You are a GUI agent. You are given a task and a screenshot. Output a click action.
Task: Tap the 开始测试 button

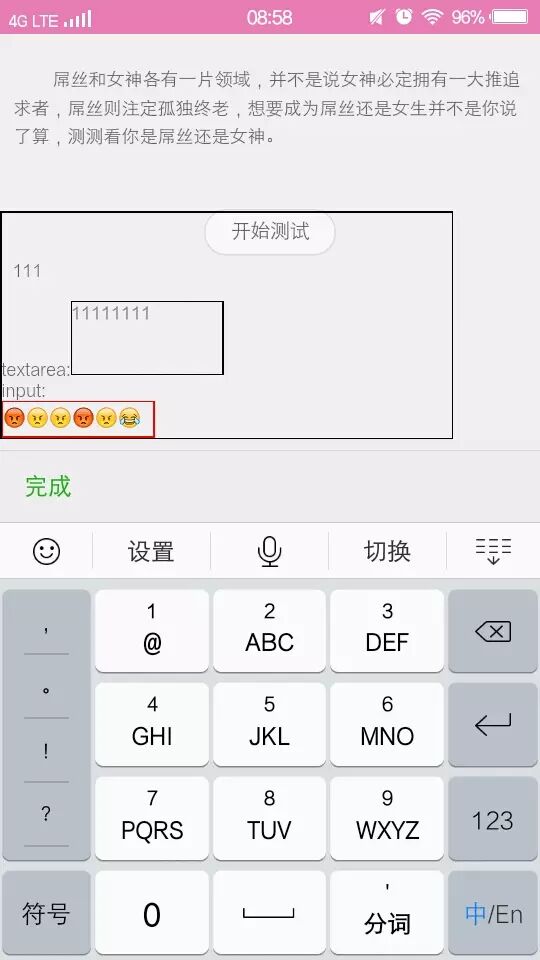(270, 233)
